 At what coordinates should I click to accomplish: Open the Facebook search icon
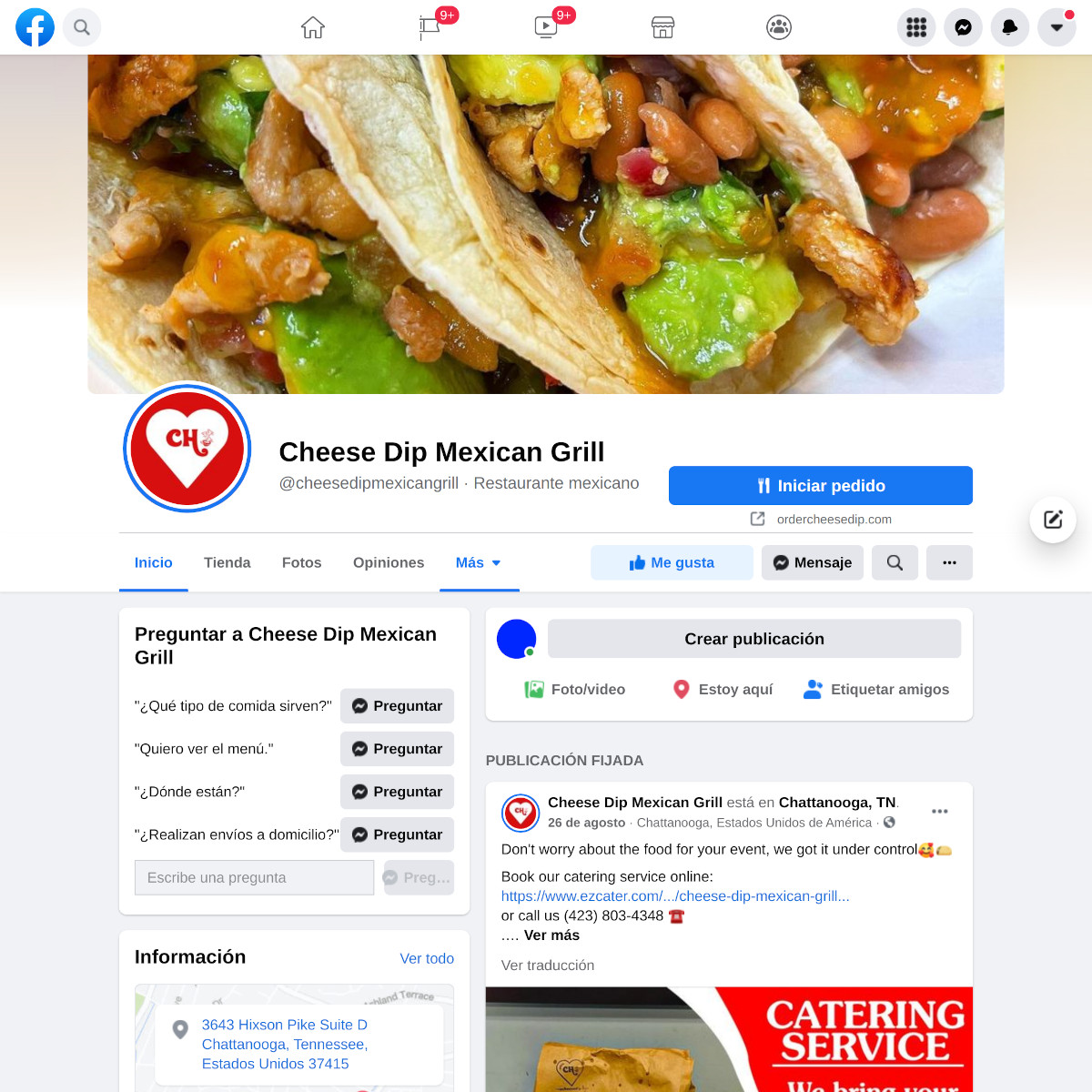[x=82, y=27]
